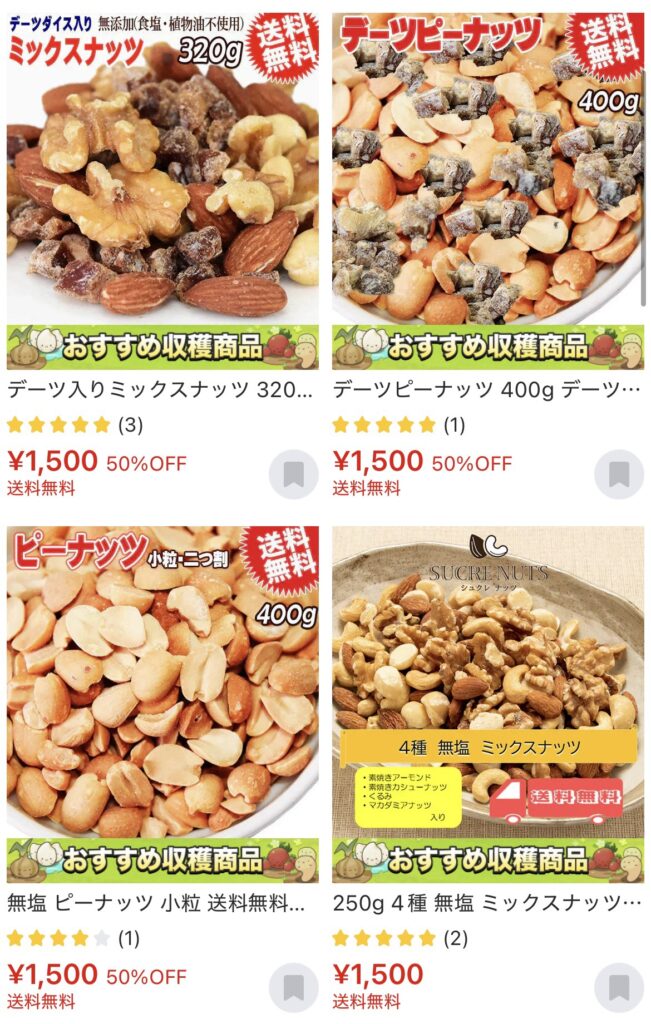Bookmark the デーツ入りミックスナッツ 320g item

click(x=294, y=476)
